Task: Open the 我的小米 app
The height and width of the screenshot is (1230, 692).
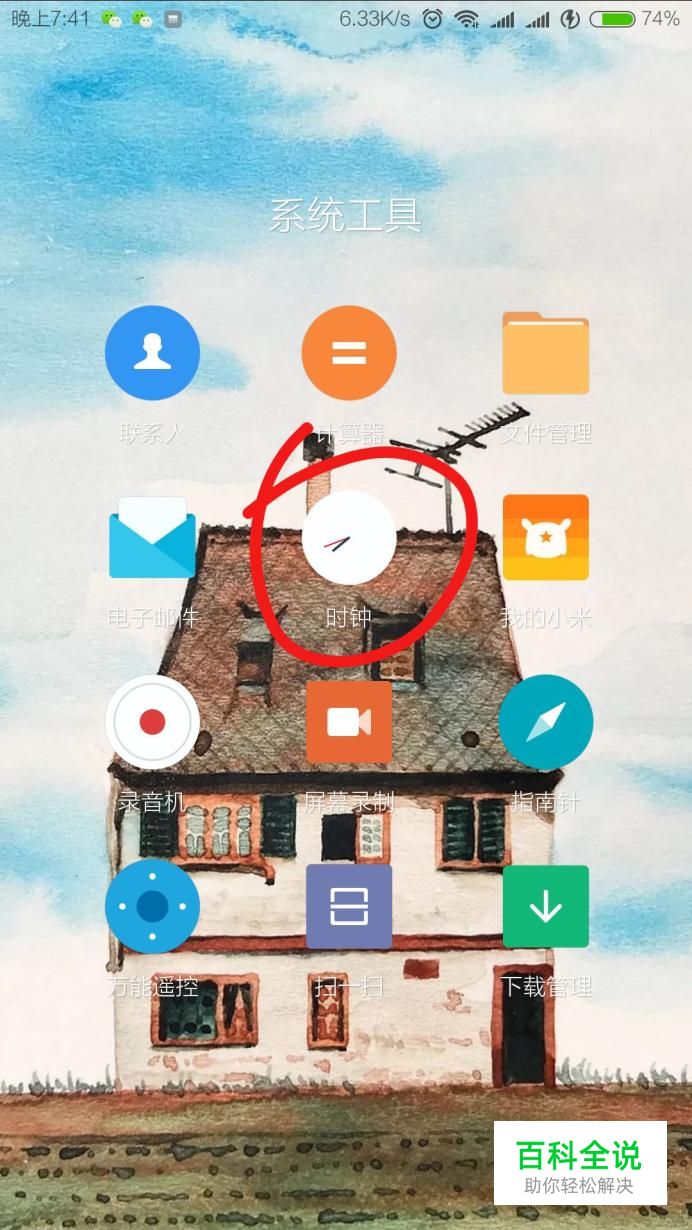Action: coord(545,538)
